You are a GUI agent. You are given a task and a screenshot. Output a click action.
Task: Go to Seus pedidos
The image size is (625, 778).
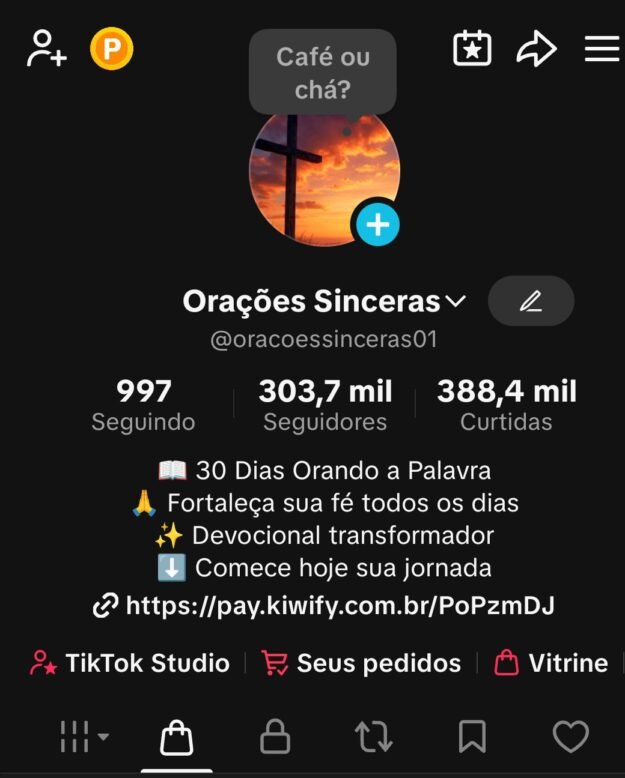pyautogui.click(x=361, y=663)
